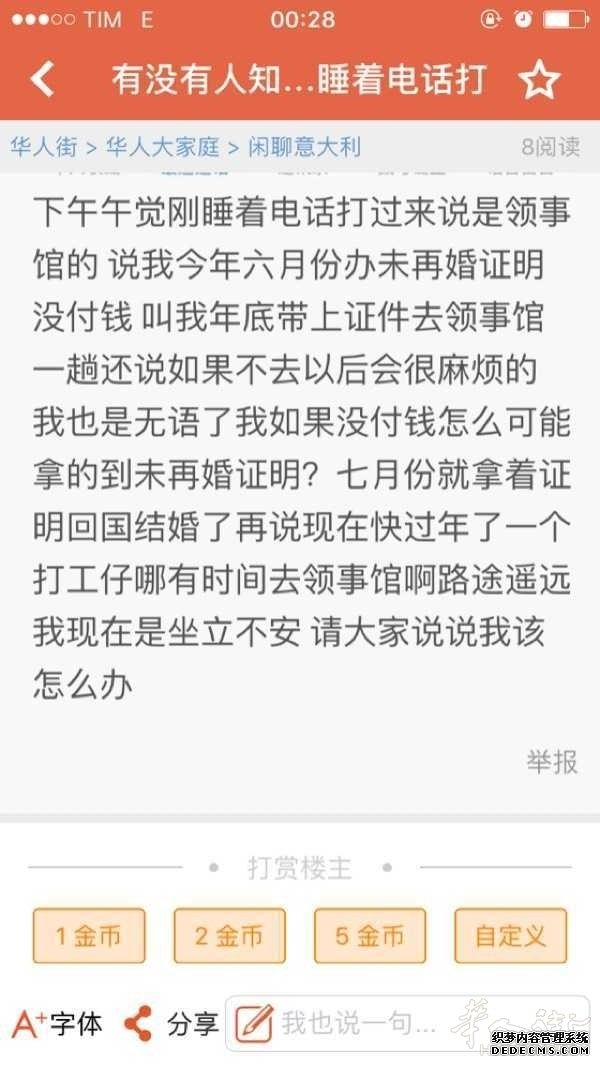Share this post via 分享

171,1024
